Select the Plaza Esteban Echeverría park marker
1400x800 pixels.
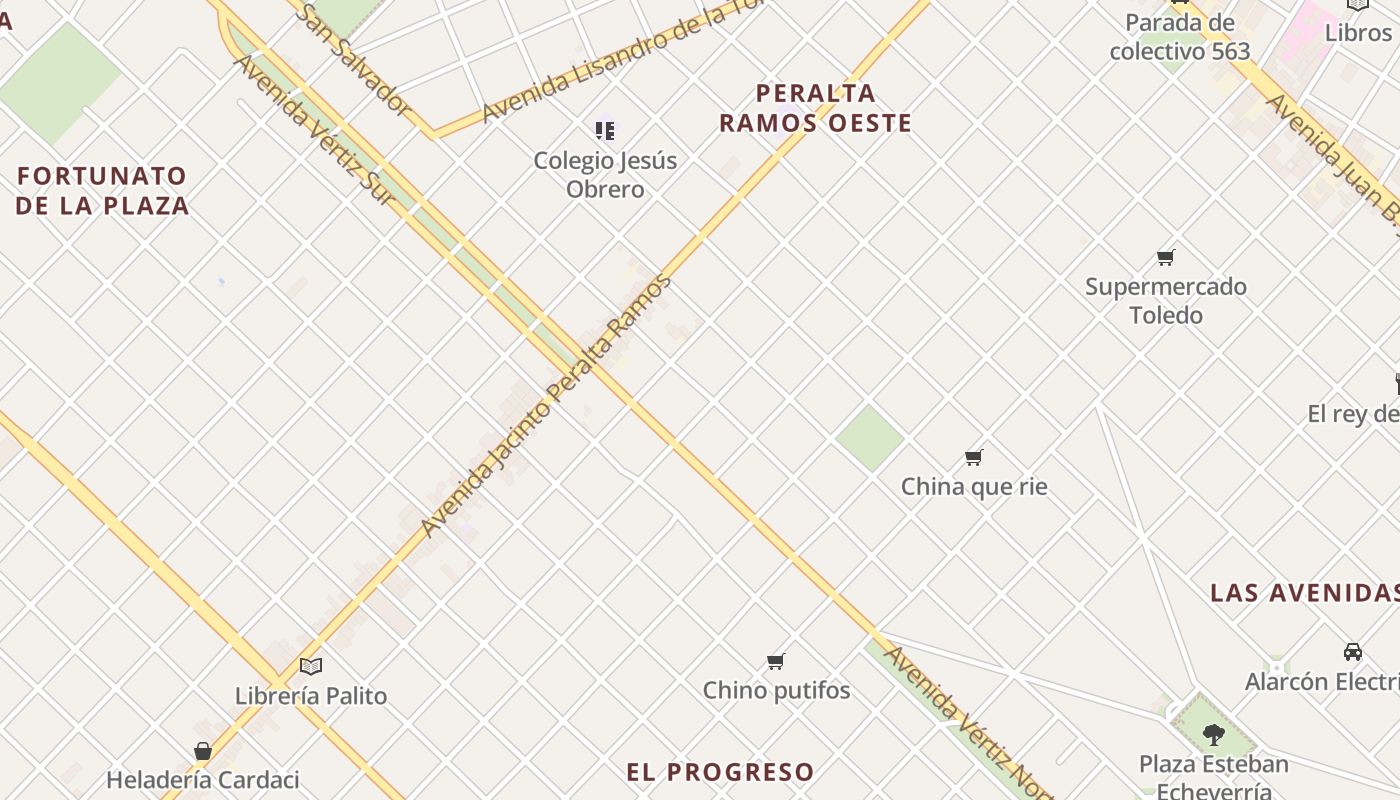pyautogui.click(x=1214, y=735)
